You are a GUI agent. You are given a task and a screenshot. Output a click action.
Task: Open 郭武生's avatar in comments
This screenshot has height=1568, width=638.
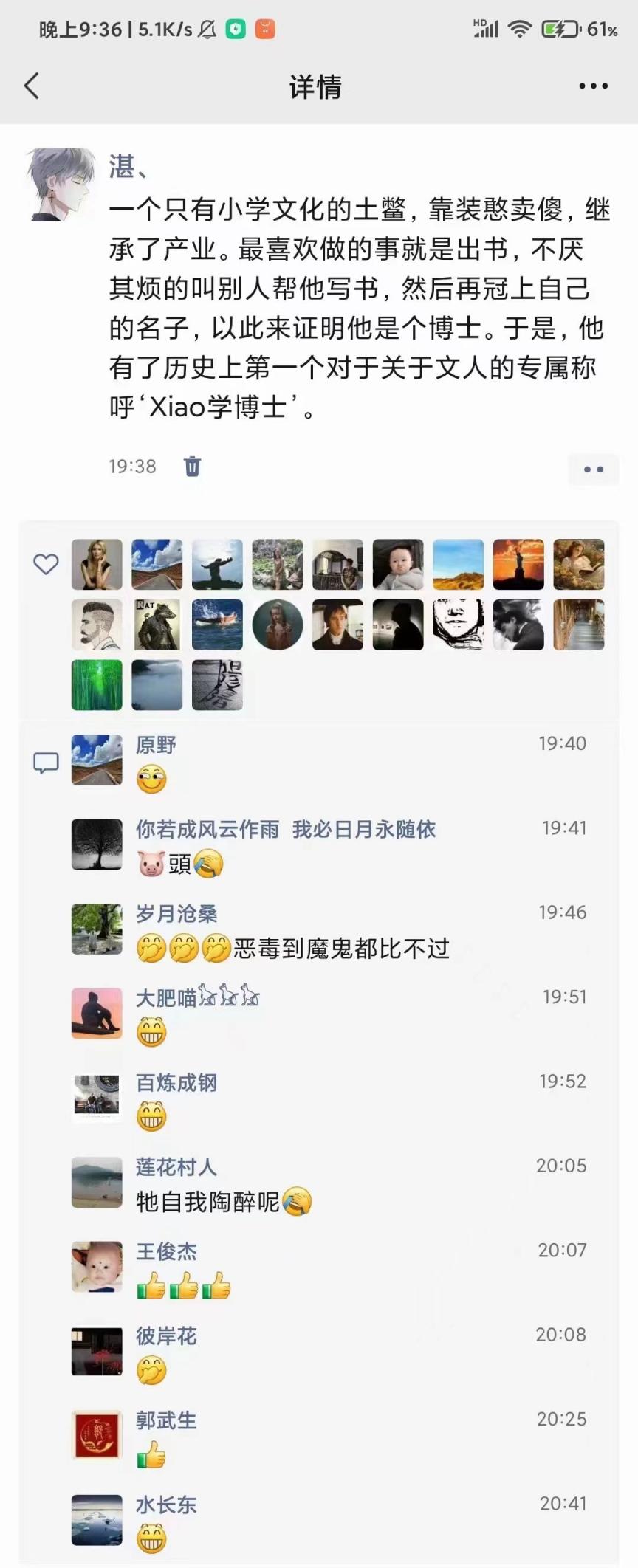[97, 1436]
